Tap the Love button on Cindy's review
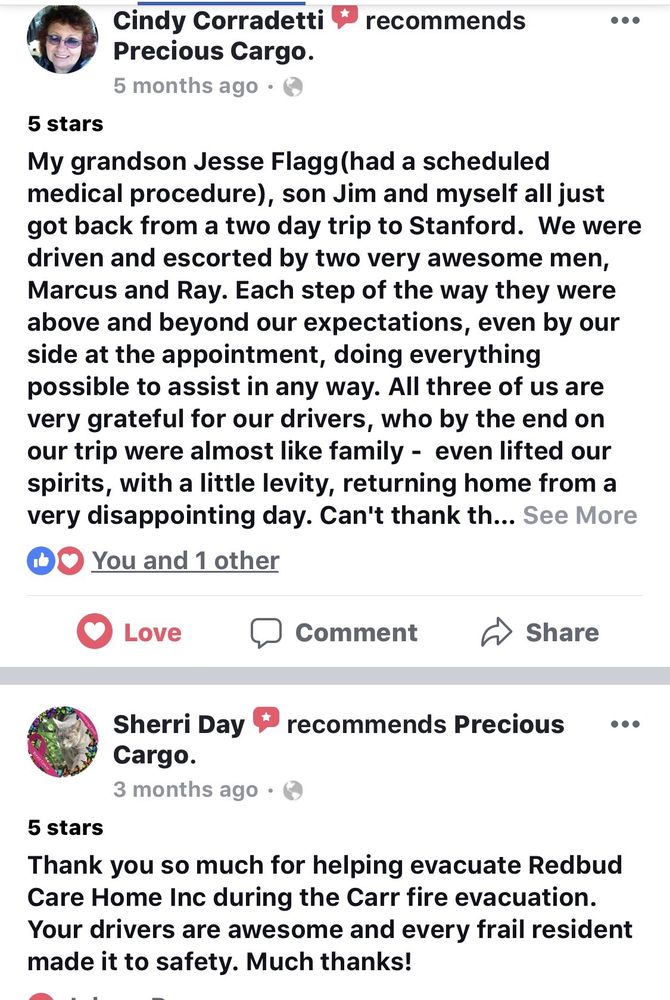 coord(130,633)
